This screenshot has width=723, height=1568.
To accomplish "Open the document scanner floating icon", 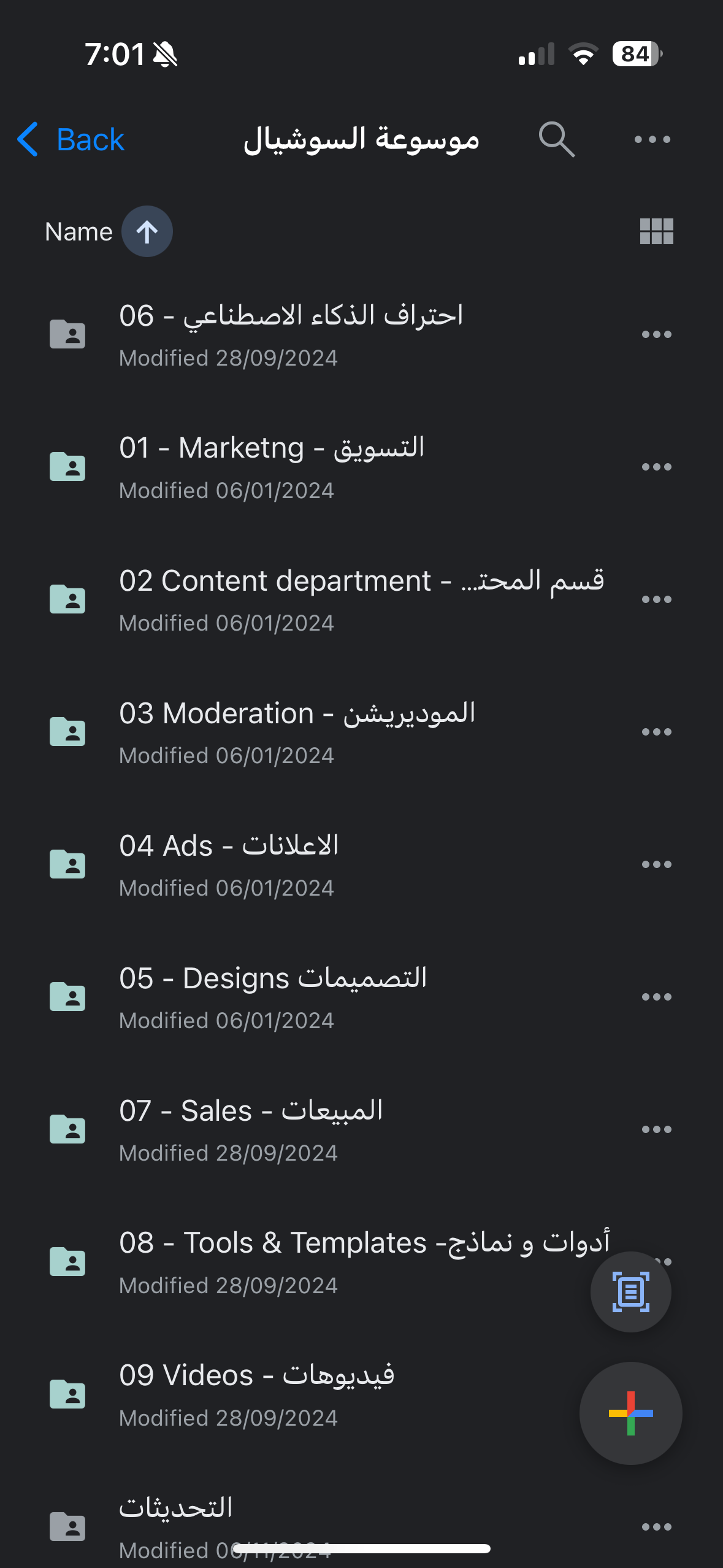I will (630, 1292).
